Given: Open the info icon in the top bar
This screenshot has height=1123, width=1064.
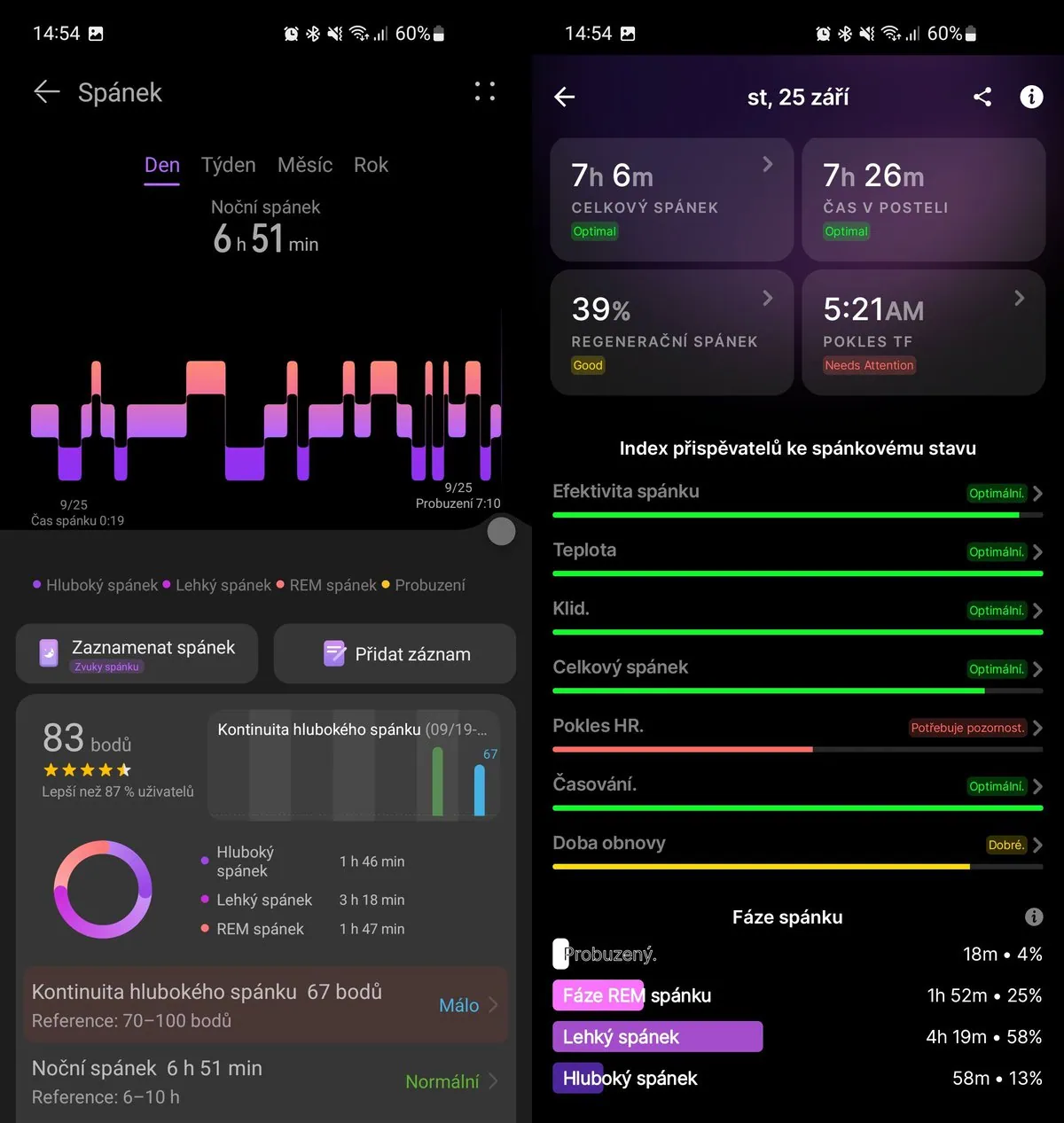Looking at the screenshot, I should click(1031, 97).
